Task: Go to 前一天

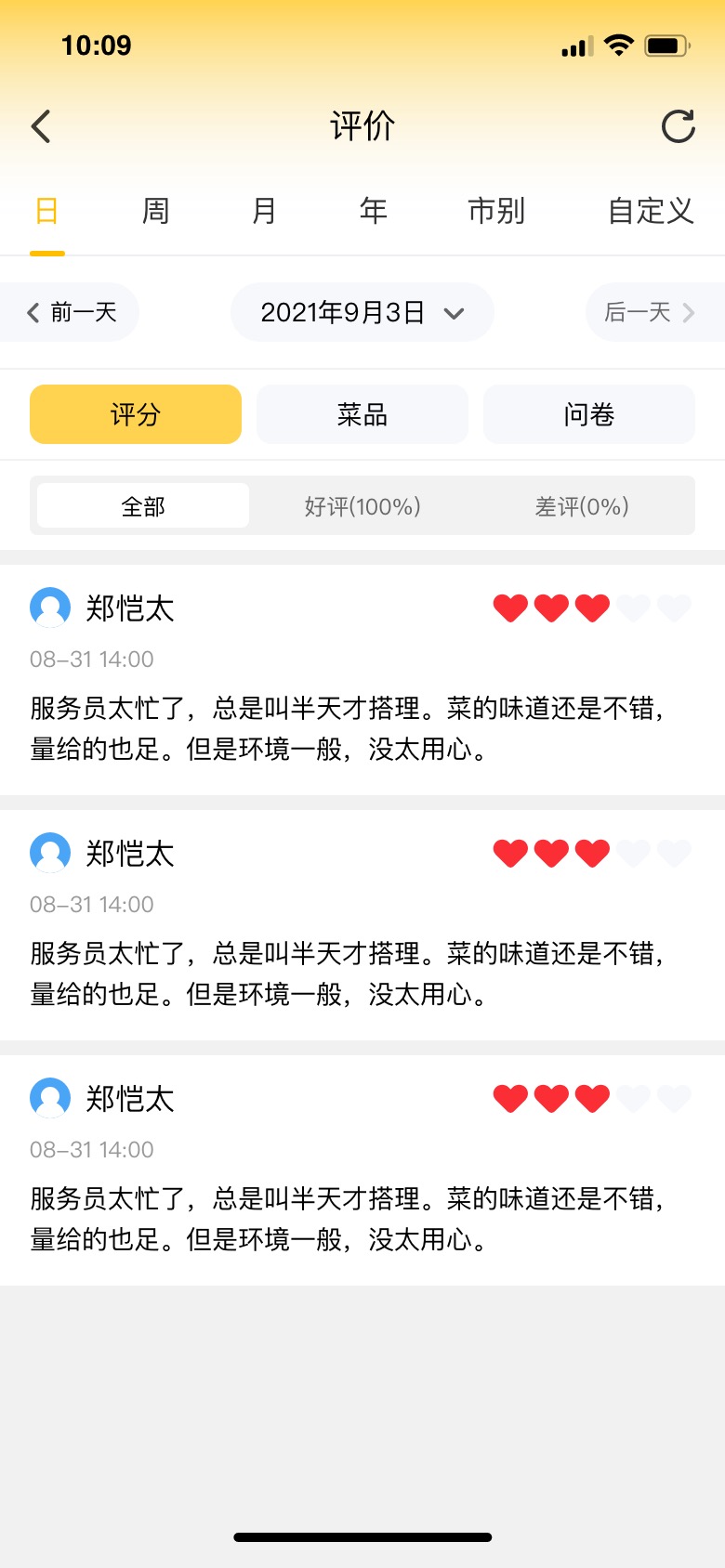Action: pyautogui.click(x=70, y=312)
